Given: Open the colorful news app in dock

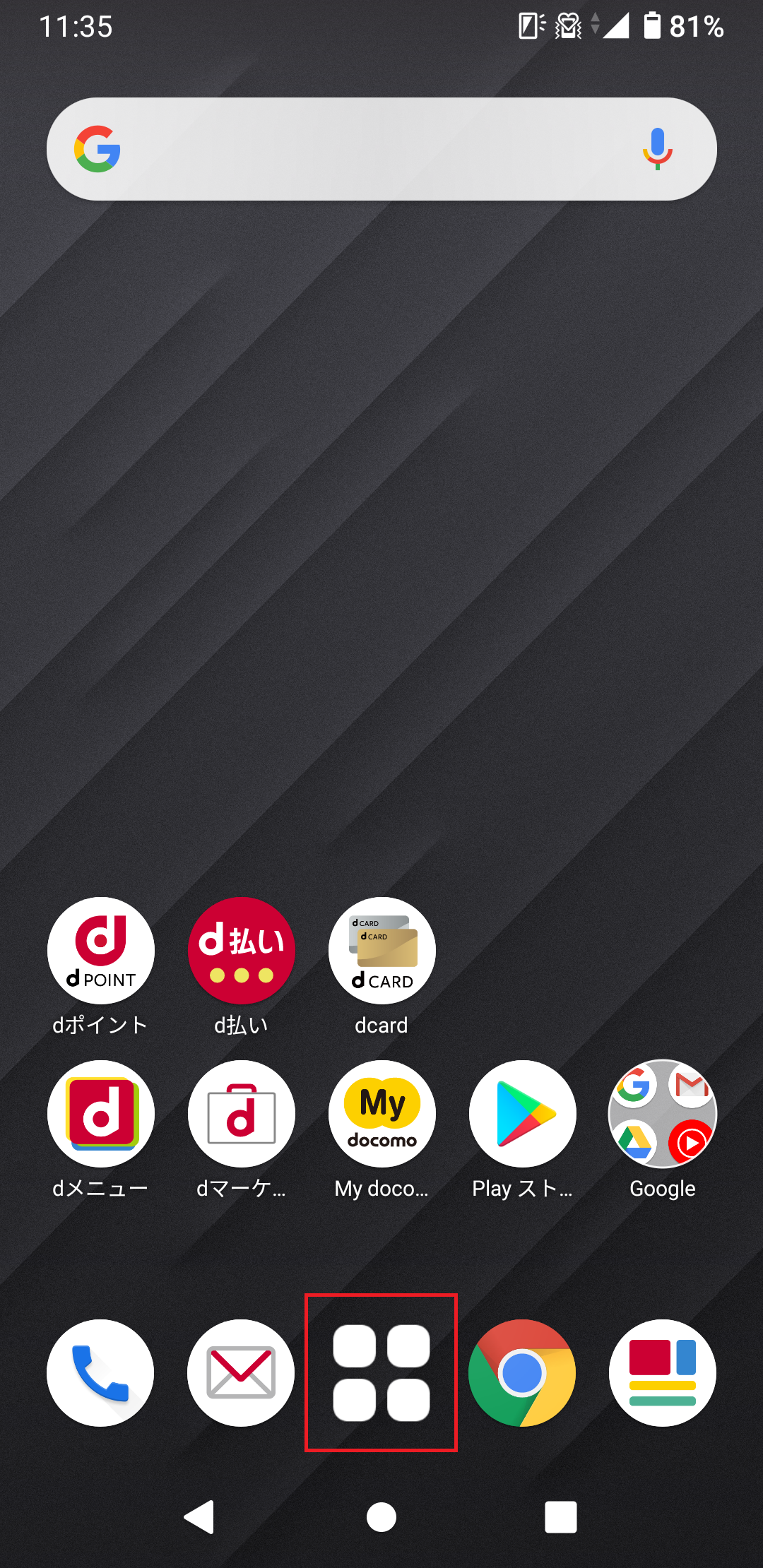Looking at the screenshot, I should pos(663,1373).
